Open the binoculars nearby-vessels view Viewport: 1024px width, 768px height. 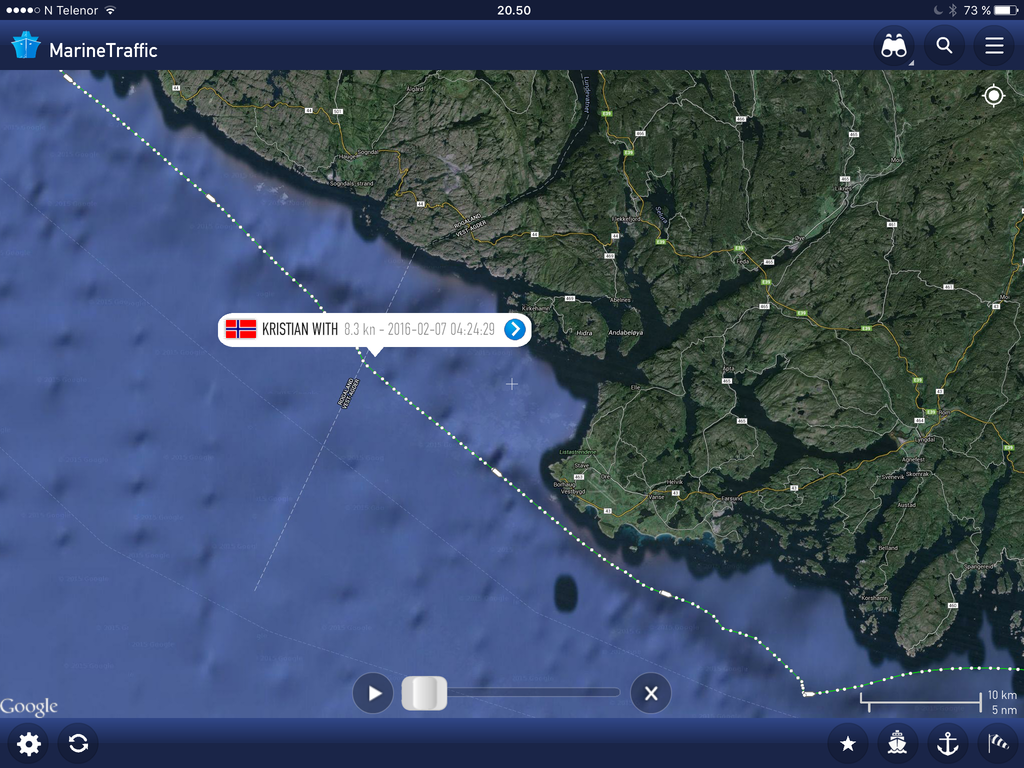(893, 46)
